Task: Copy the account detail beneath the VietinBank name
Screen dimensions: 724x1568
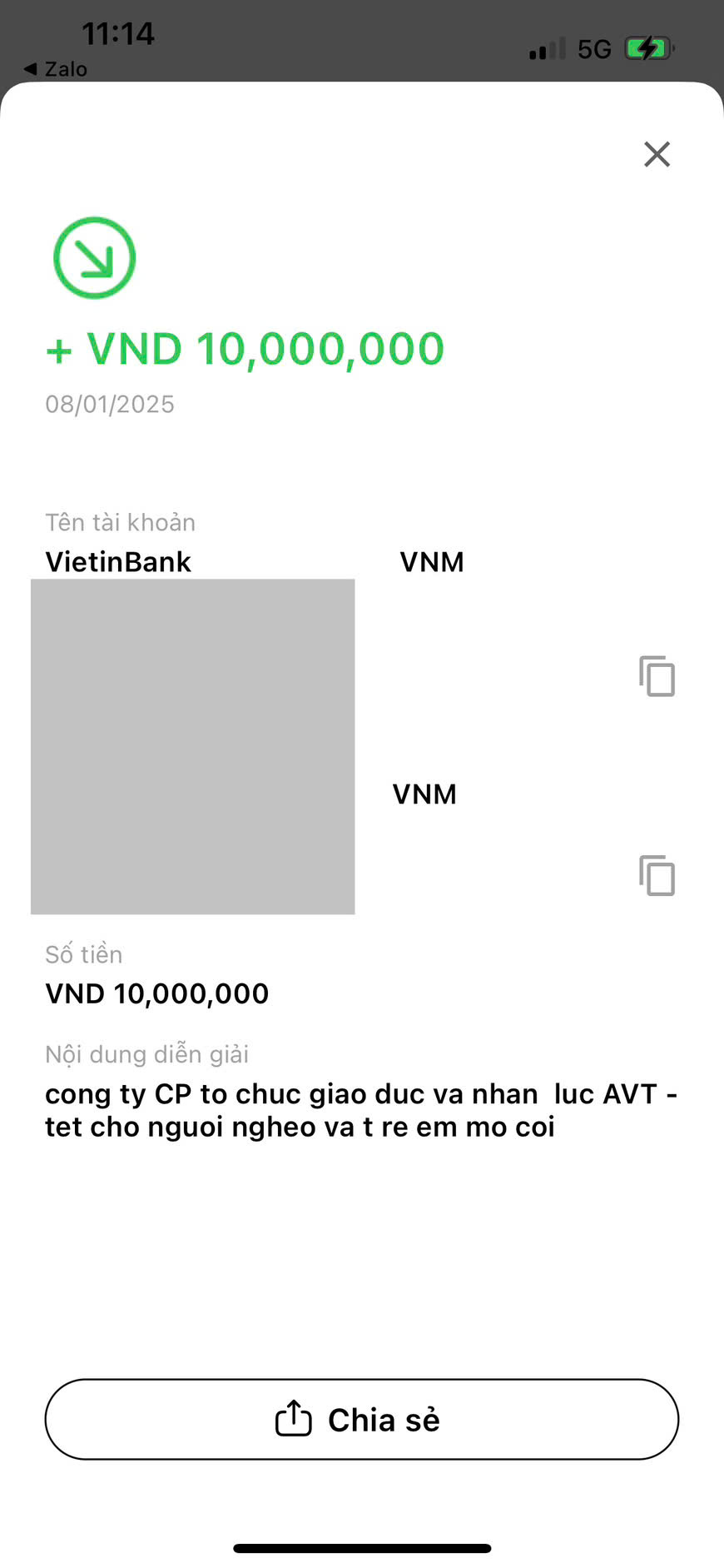Action: pos(657,675)
